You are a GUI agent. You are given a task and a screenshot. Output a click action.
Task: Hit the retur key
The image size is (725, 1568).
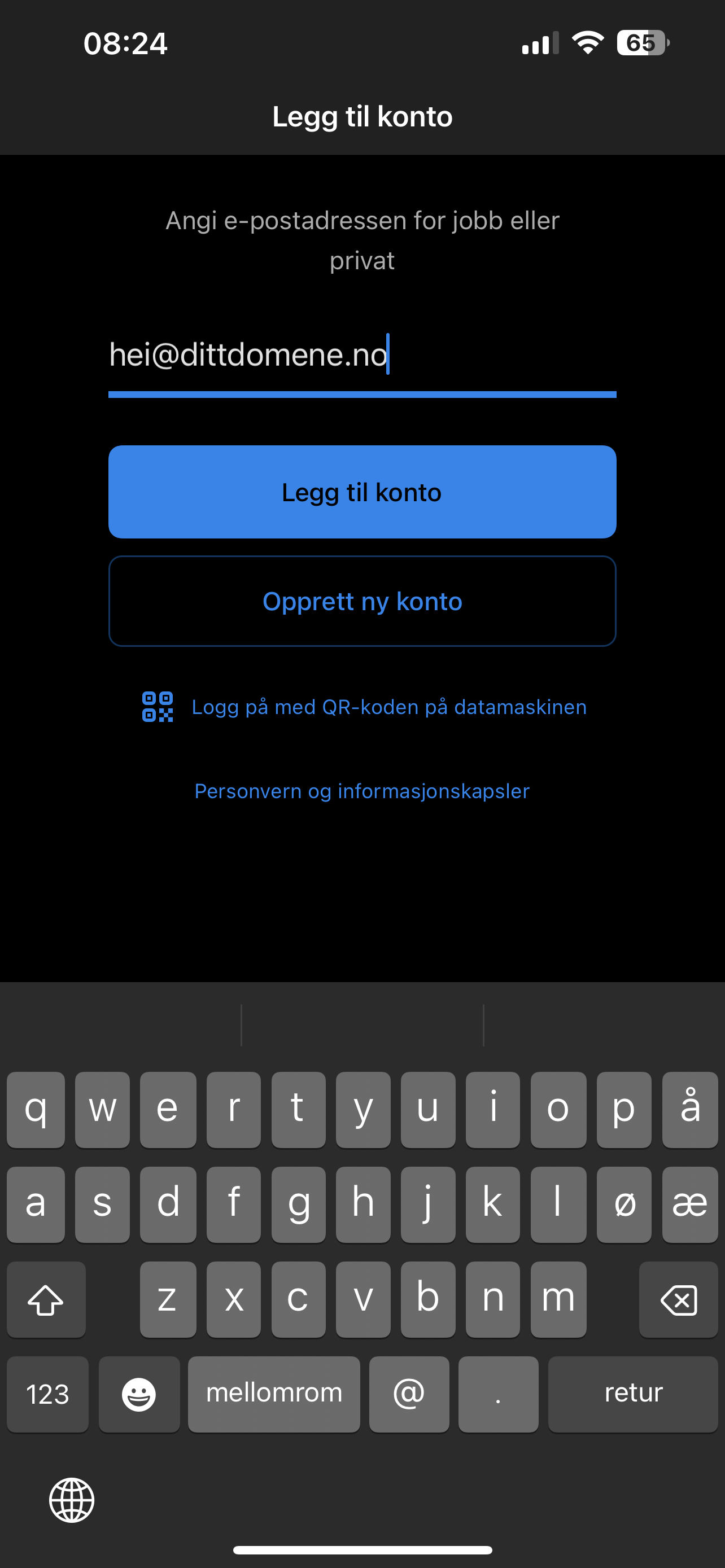(x=632, y=1394)
